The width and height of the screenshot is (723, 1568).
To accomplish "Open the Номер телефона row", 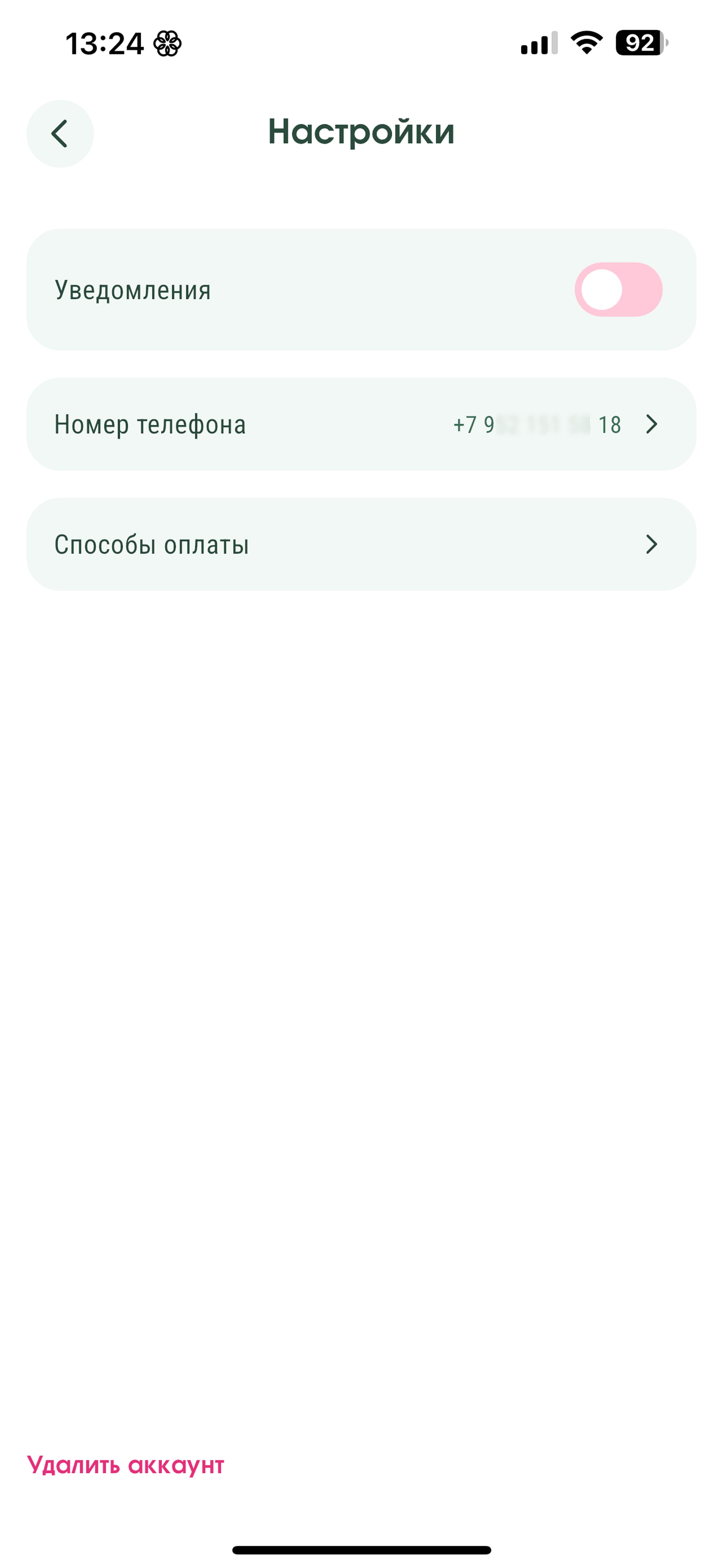I will coord(361,424).
